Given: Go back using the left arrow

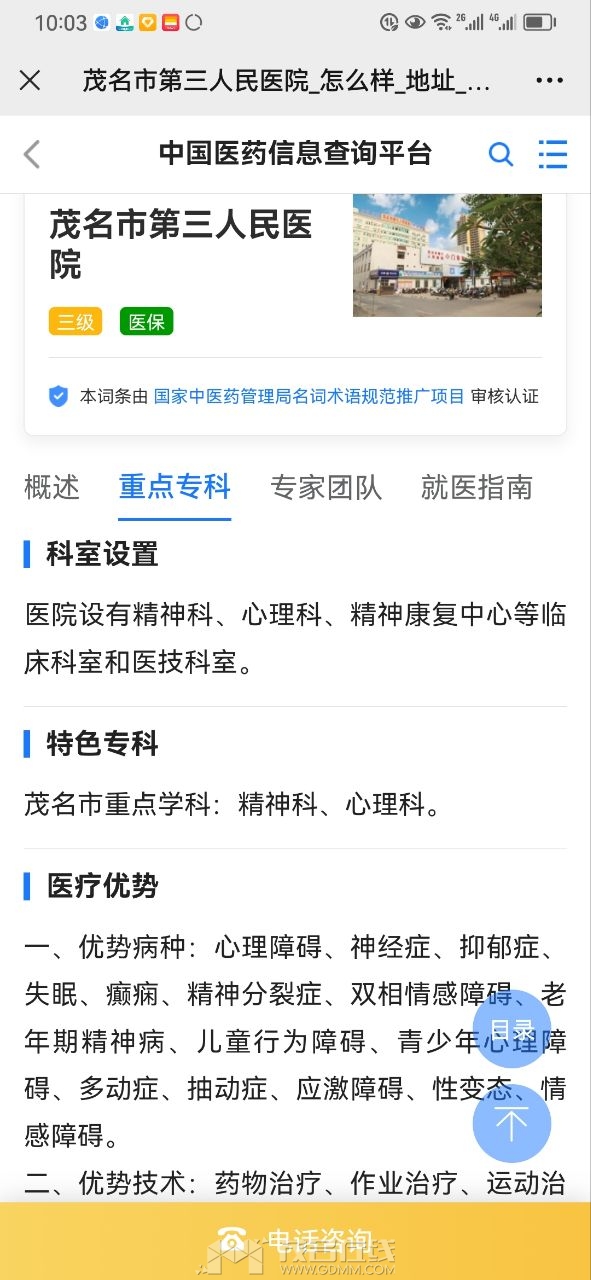Looking at the screenshot, I should pyautogui.click(x=32, y=154).
